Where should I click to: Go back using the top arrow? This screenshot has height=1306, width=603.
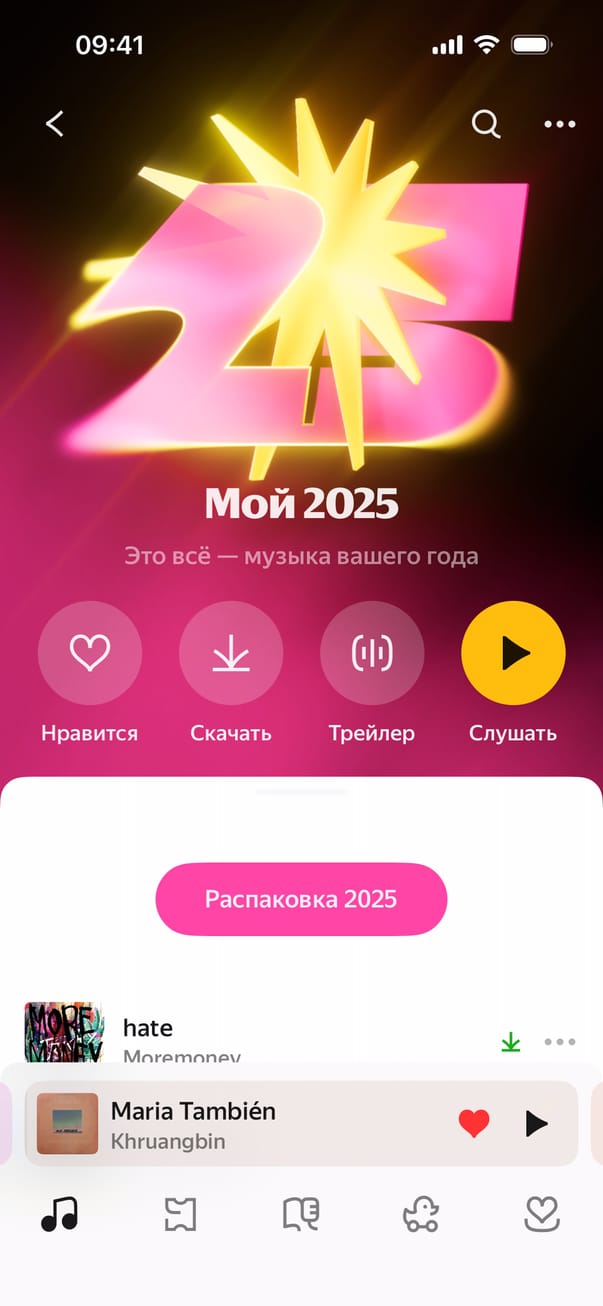click(55, 124)
